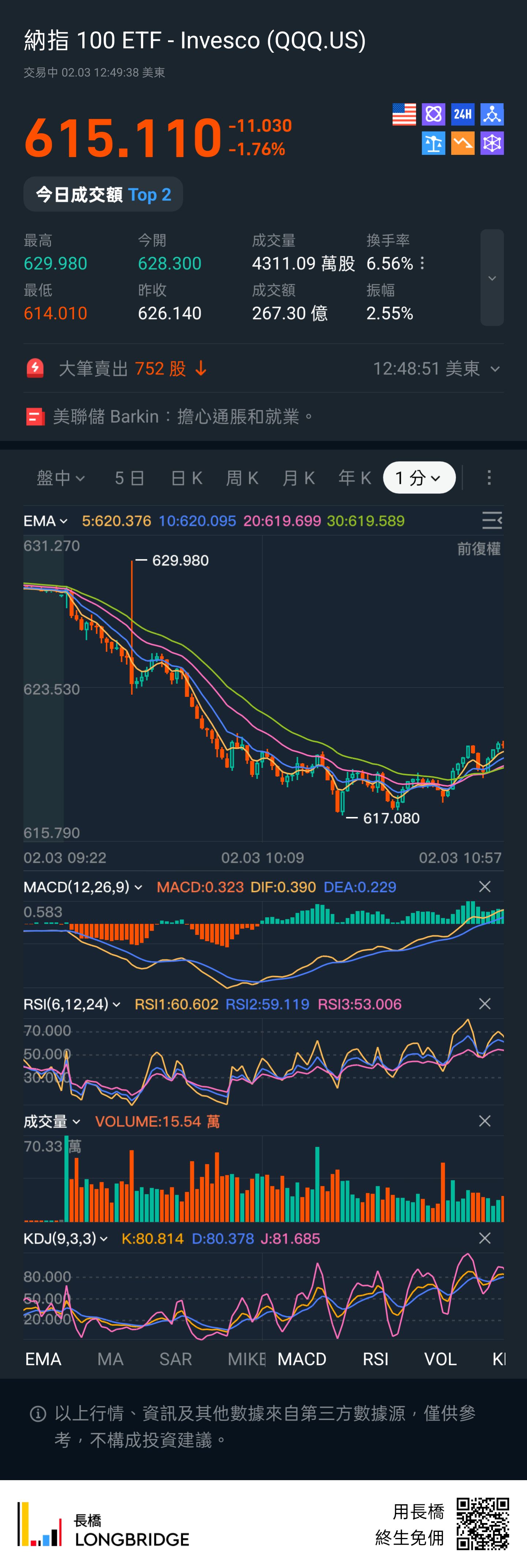
Task: Expand the 大筆賣出 trade alert row
Action: [494, 369]
